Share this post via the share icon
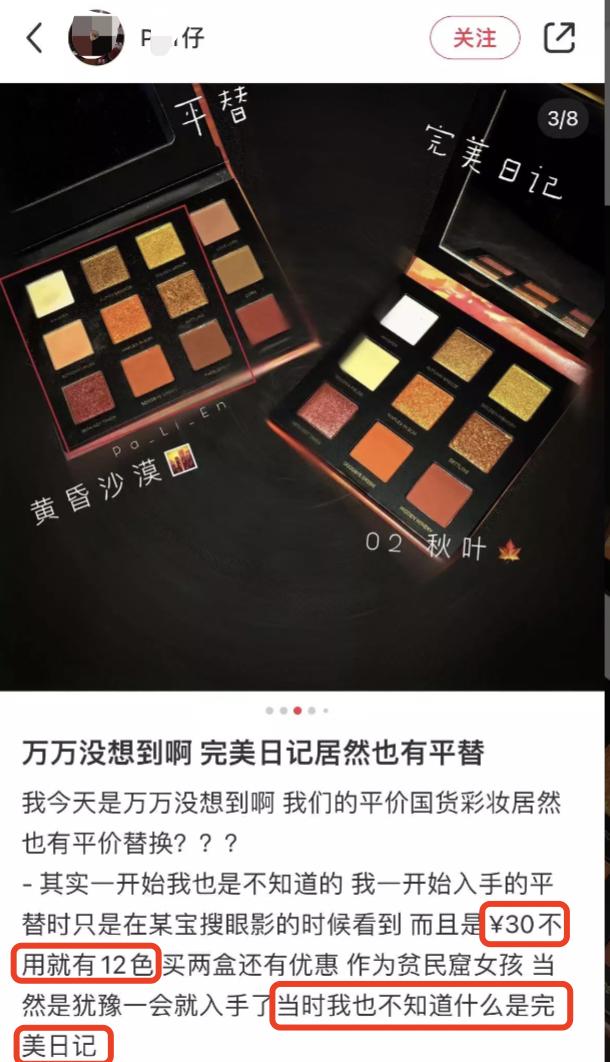 tap(559, 39)
